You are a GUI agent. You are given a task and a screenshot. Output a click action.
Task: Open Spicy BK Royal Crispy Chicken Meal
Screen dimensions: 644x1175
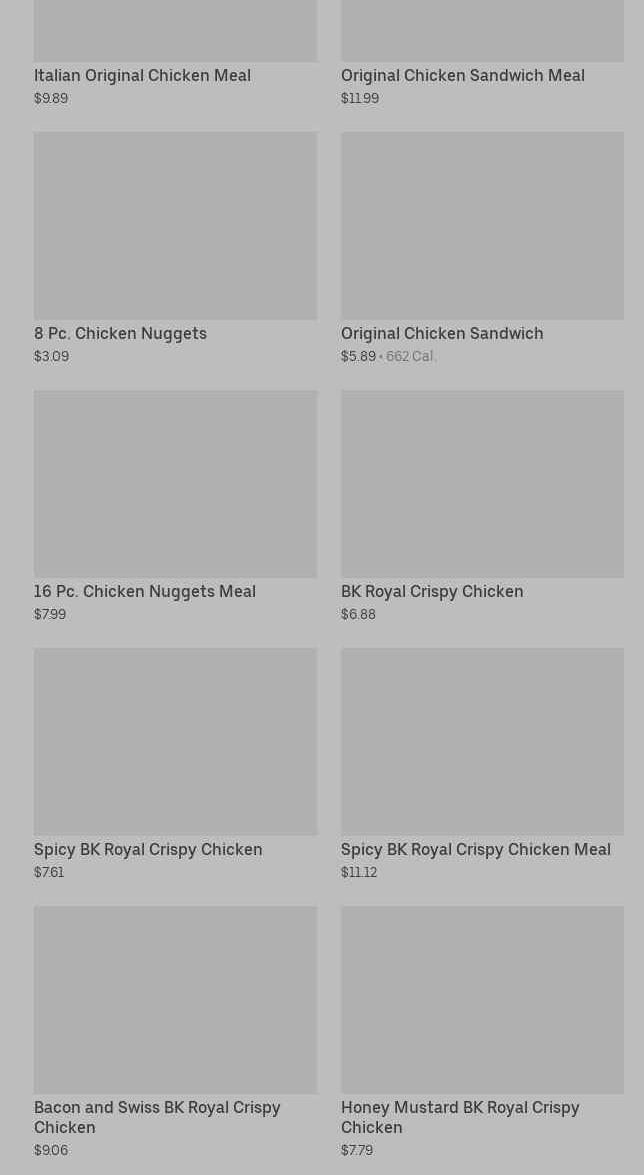[x=482, y=764]
